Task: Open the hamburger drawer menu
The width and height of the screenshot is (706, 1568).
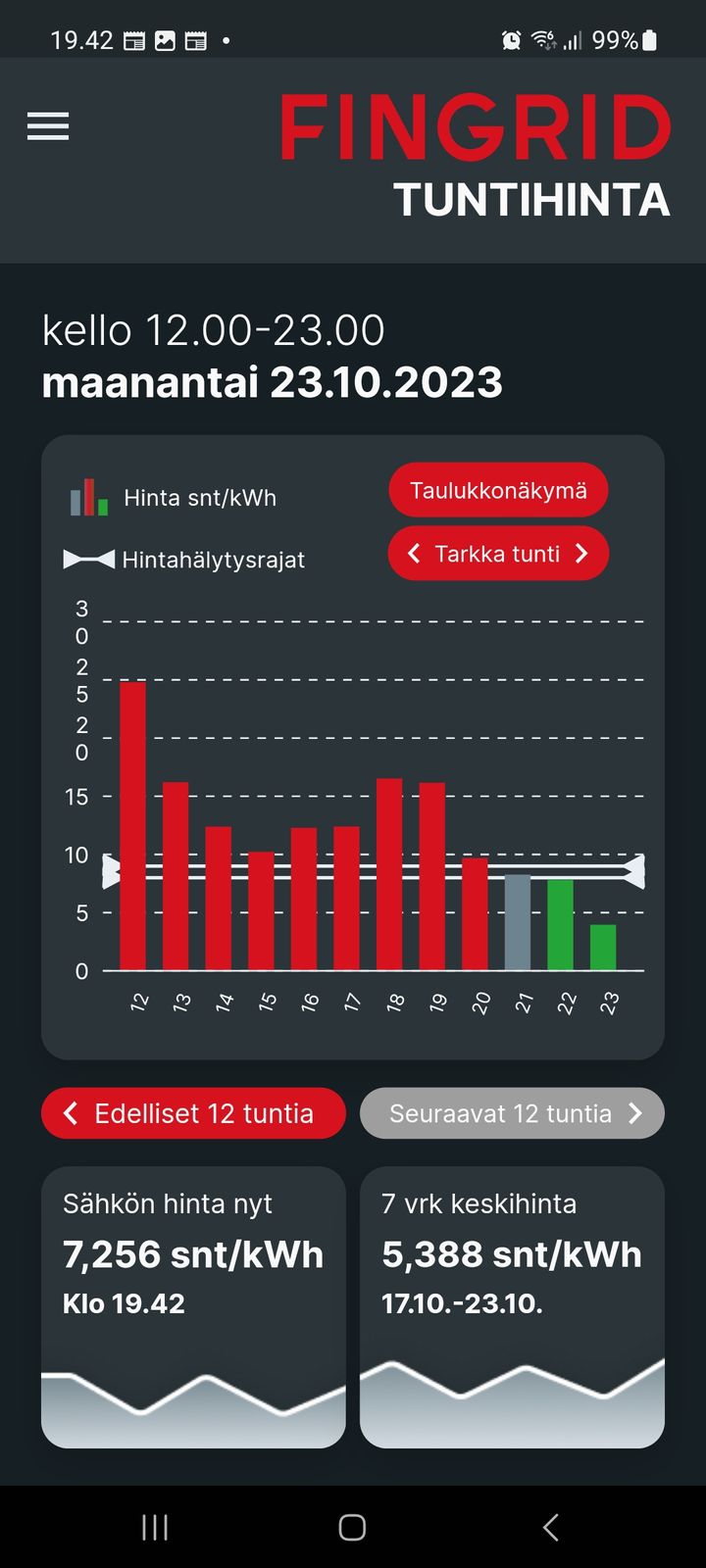Action: (x=47, y=126)
